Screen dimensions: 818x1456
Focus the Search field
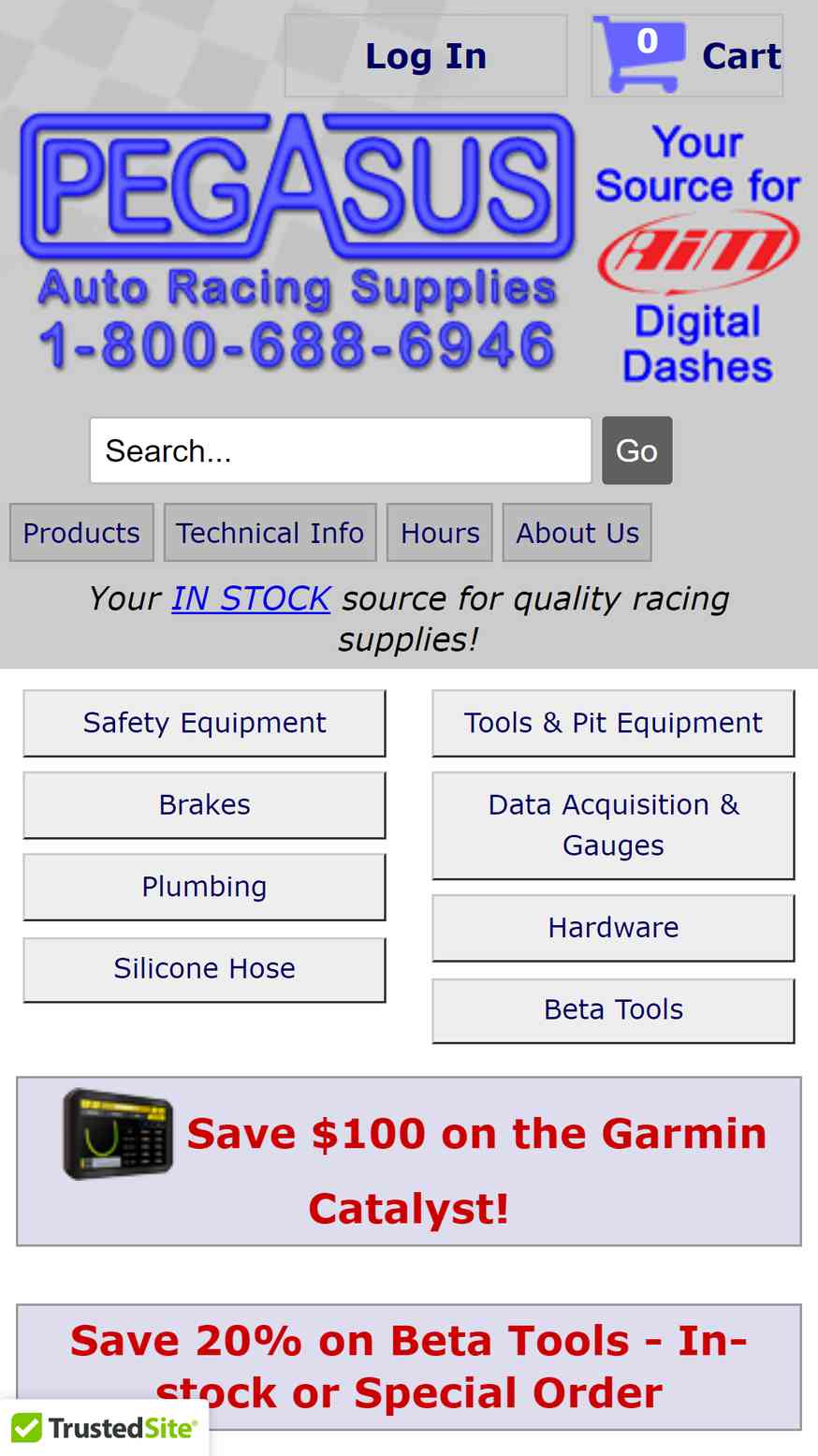click(340, 450)
